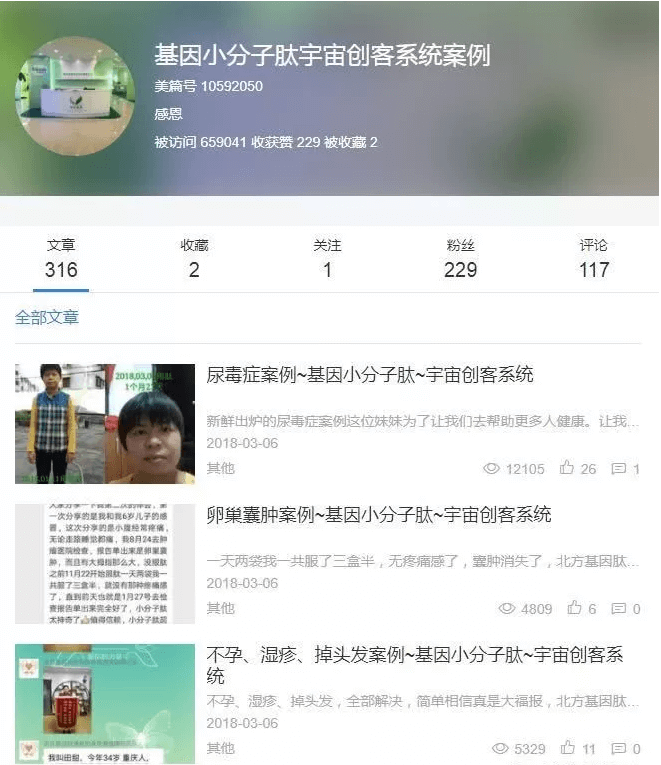661x765 pixels.
Task: Tap the thumbnail of the 卵巢囊肿案例 article
Action: tap(105, 564)
